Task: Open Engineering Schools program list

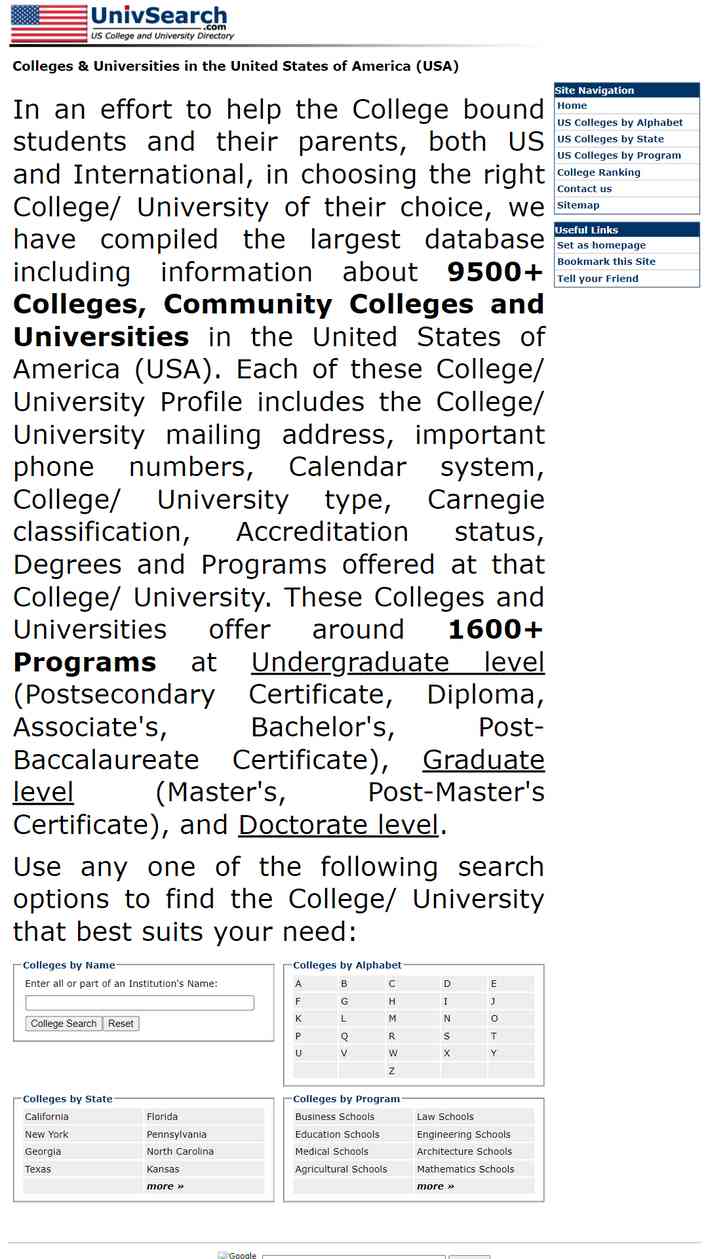Action: [x=463, y=1135]
